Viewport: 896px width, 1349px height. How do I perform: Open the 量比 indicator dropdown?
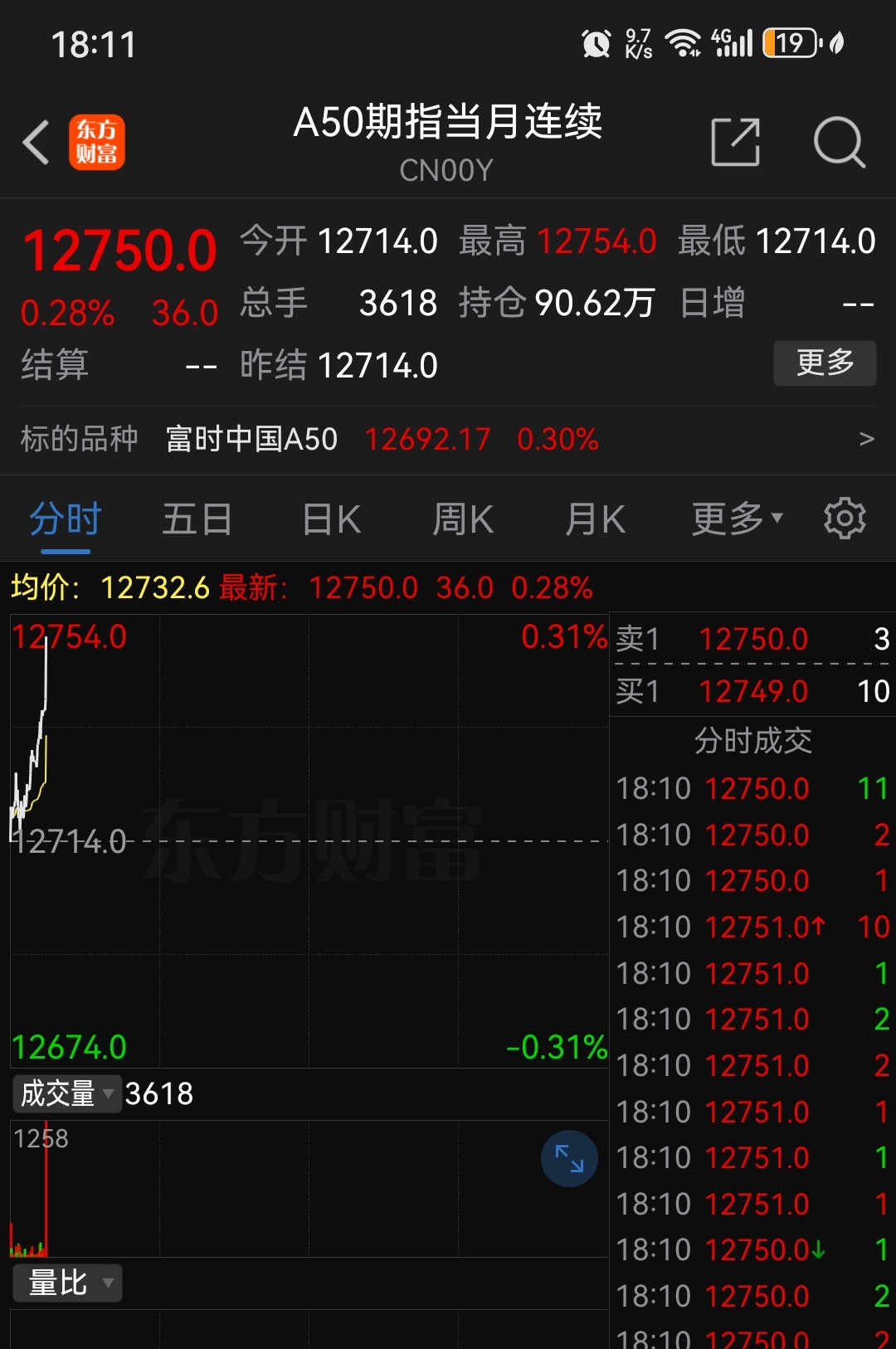click(66, 1283)
